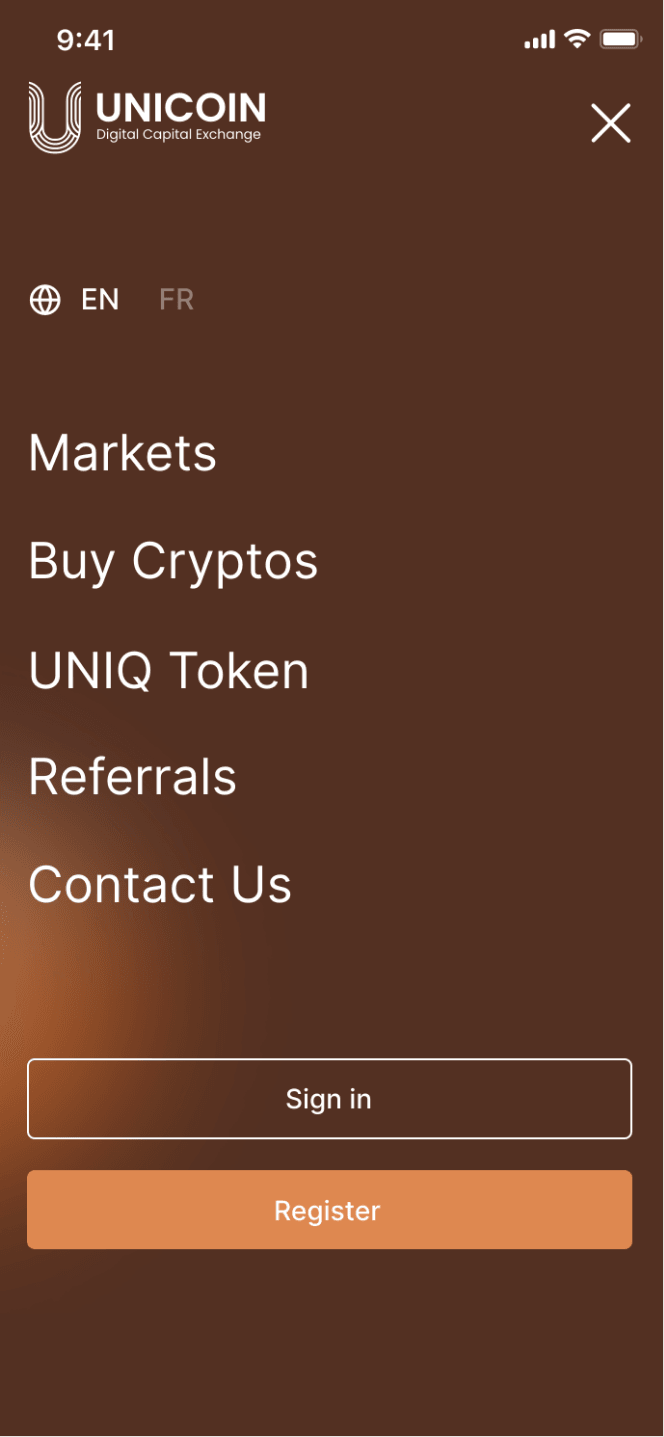Tap the Sign in button

(x=329, y=1098)
